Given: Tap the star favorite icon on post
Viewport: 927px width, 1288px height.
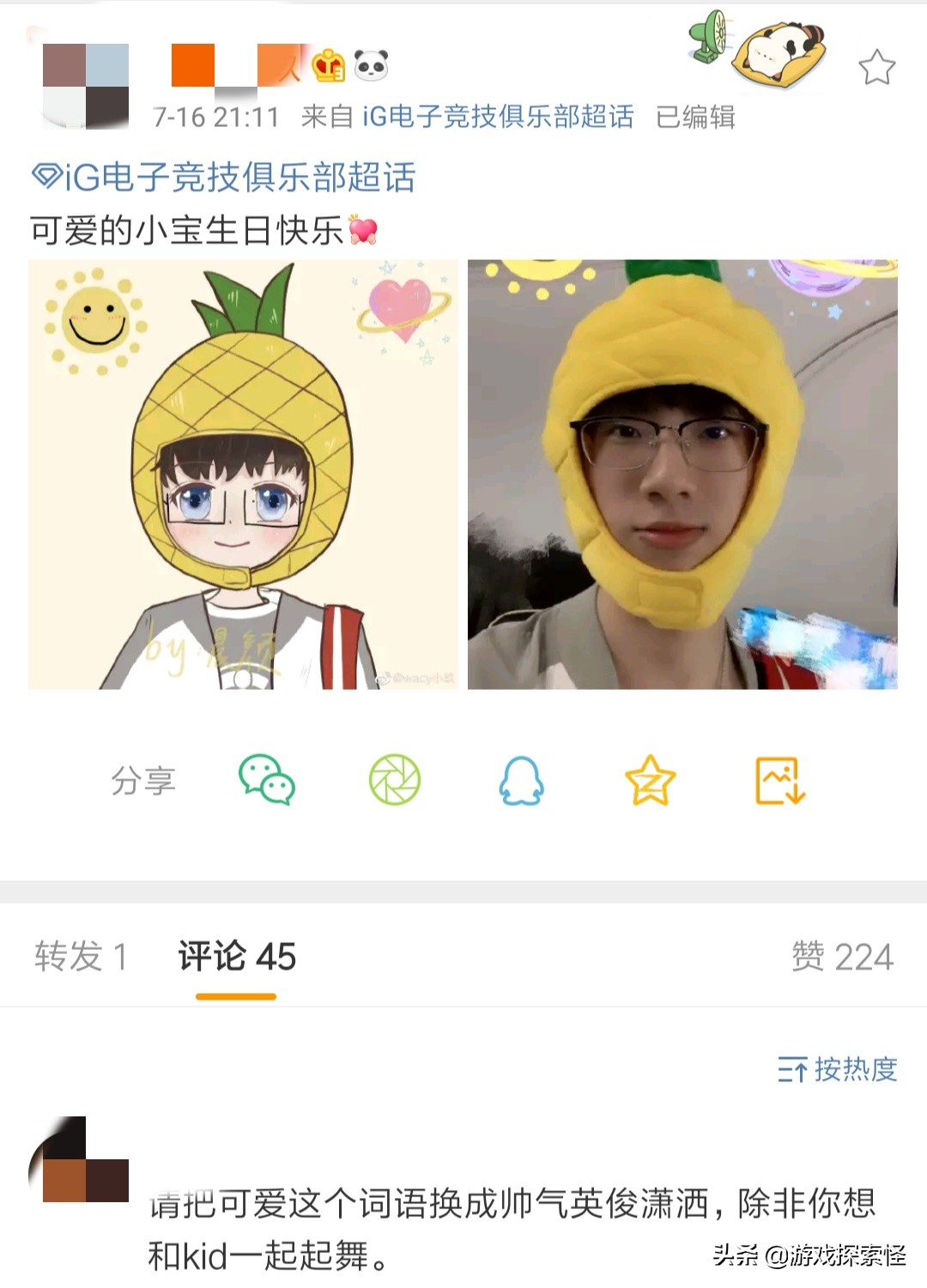Looking at the screenshot, I should pyautogui.click(x=876, y=68).
